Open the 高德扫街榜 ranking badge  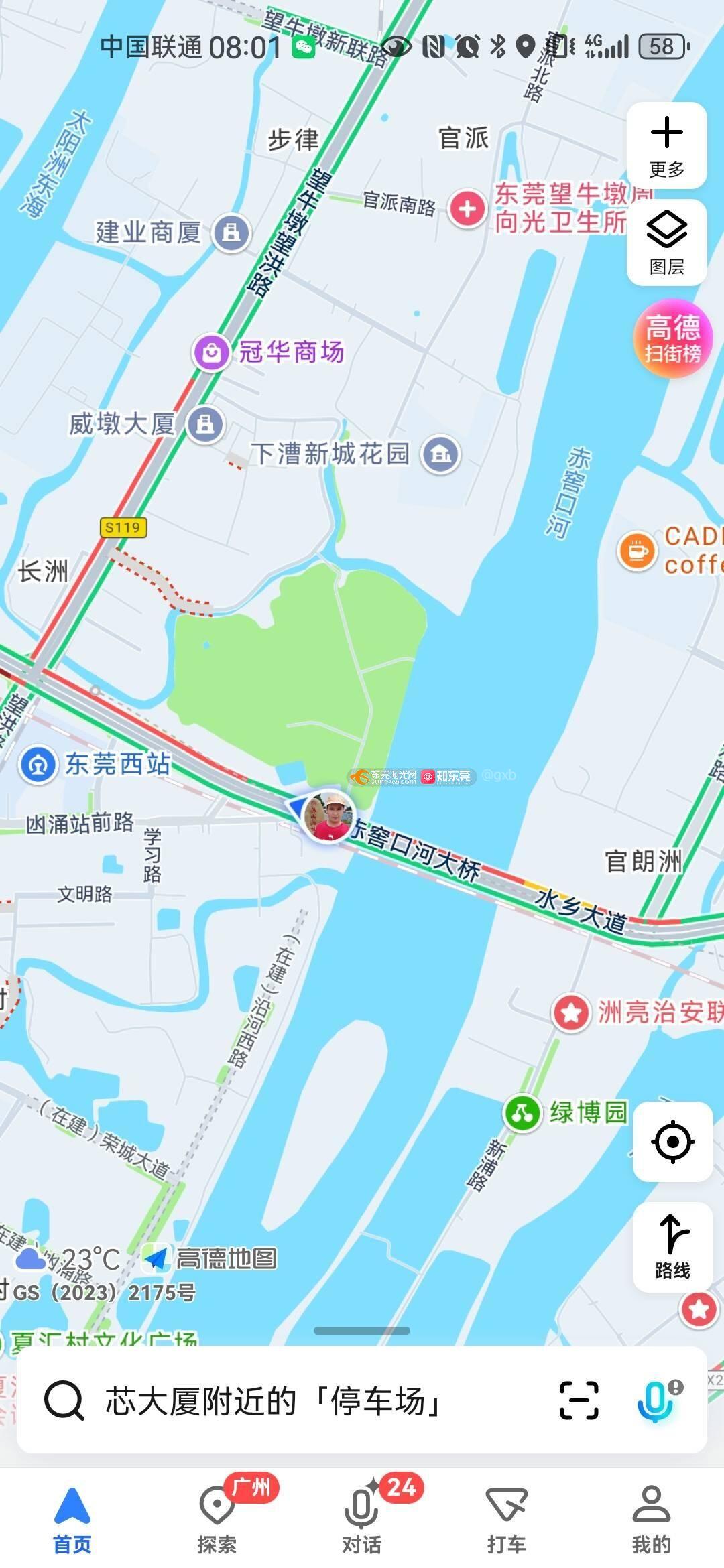click(x=672, y=338)
